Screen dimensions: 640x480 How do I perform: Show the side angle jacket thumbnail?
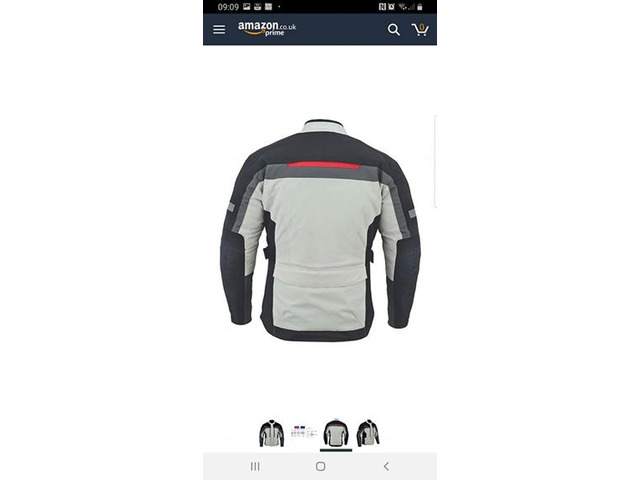[368, 433]
